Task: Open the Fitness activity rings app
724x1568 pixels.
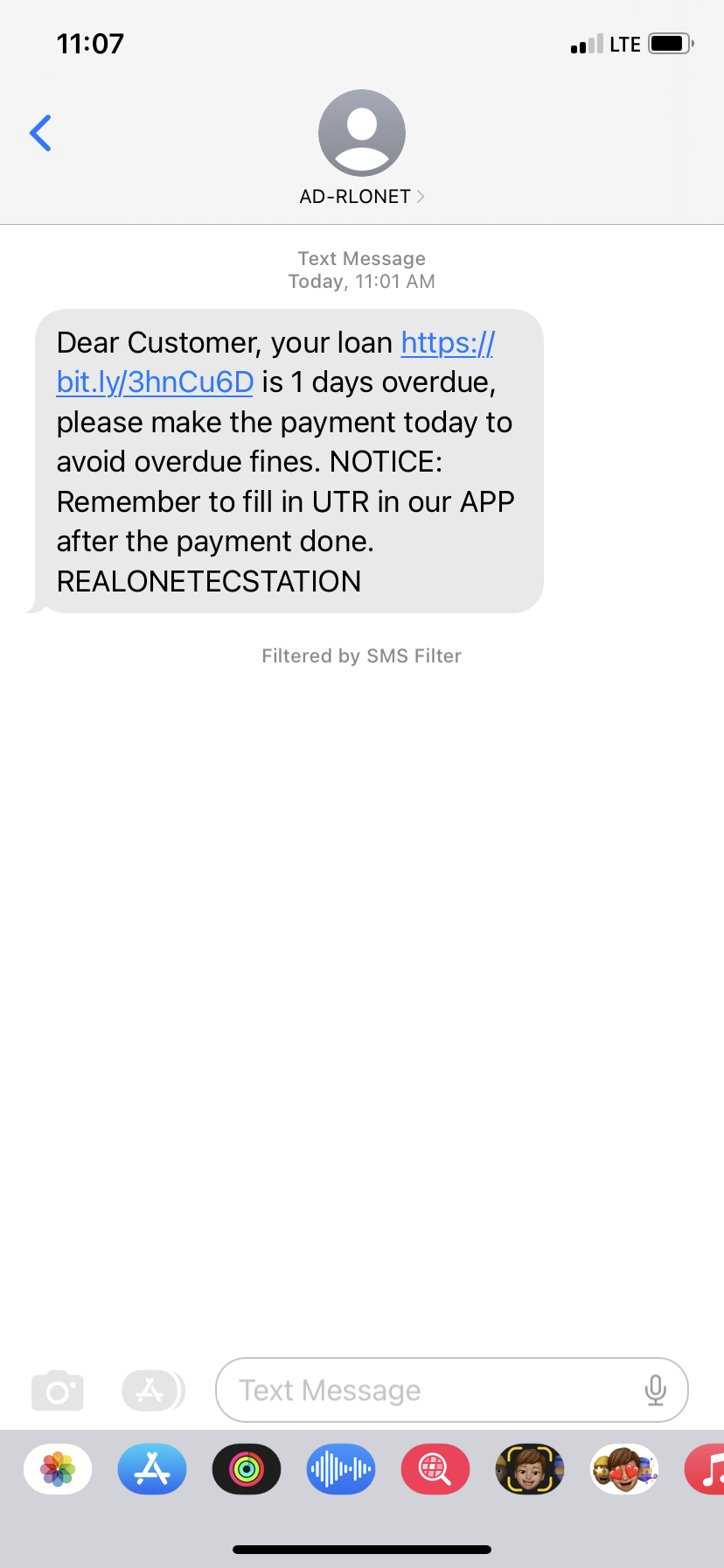Action: (x=247, y=1469)
